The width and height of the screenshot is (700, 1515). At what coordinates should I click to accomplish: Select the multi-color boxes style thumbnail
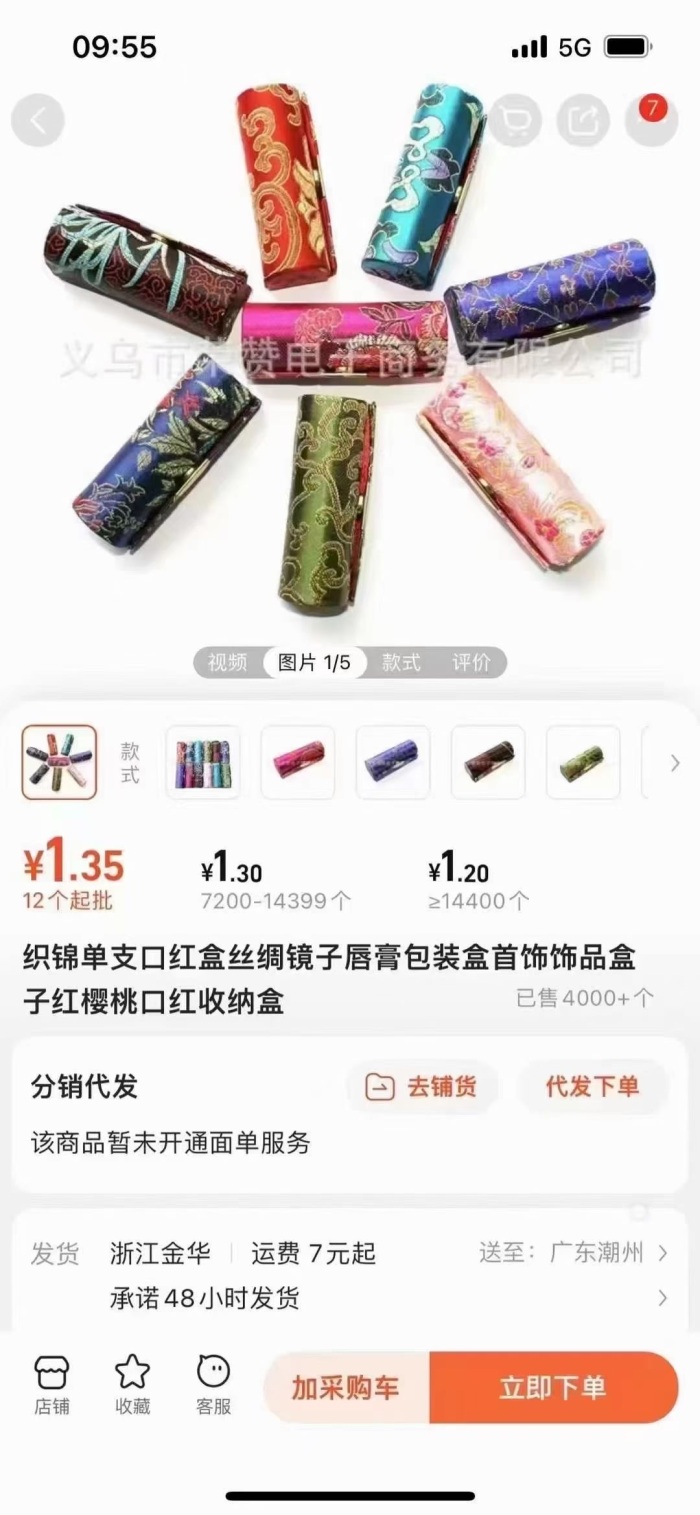(x=203, y=762)
